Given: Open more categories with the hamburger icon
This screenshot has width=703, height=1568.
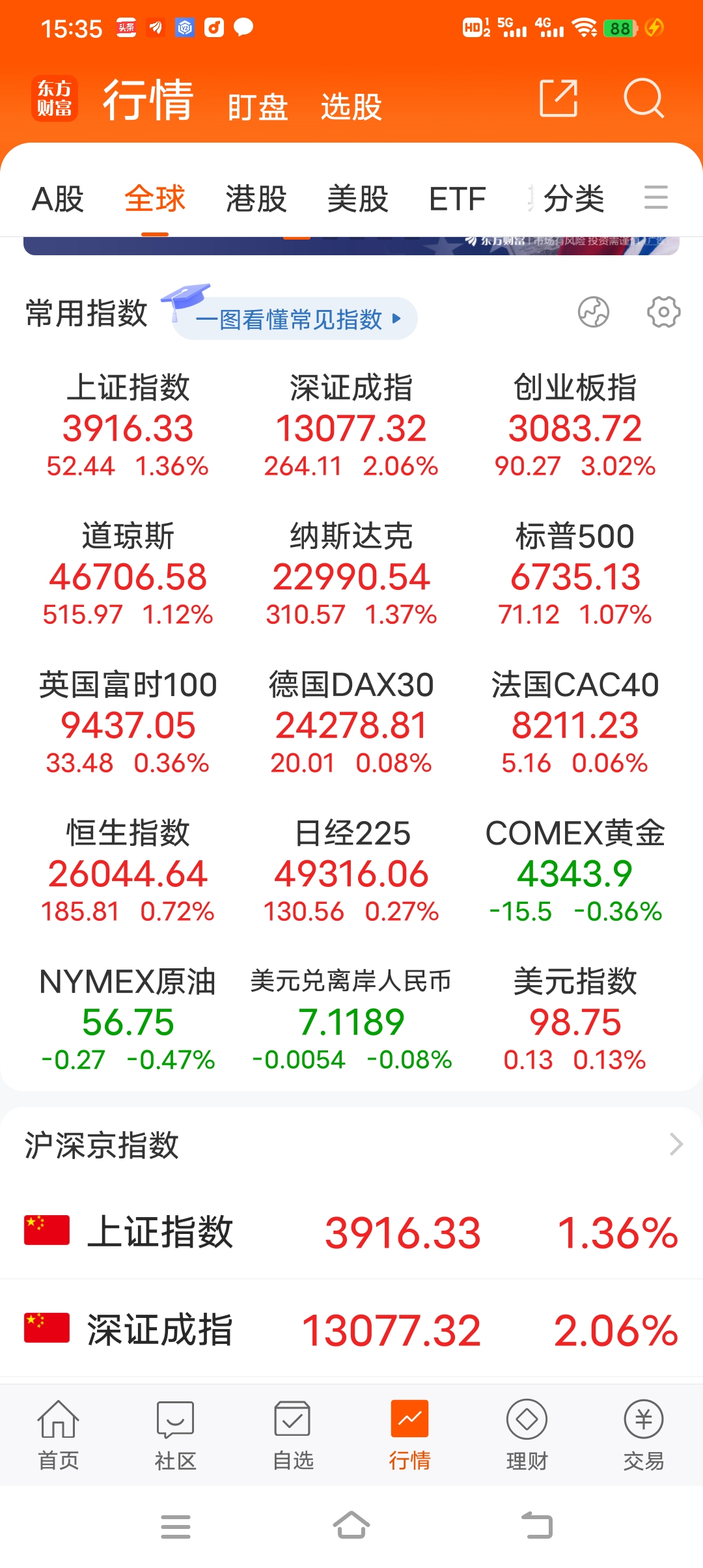Looking at the screenshot, I should tap(656, 197).
